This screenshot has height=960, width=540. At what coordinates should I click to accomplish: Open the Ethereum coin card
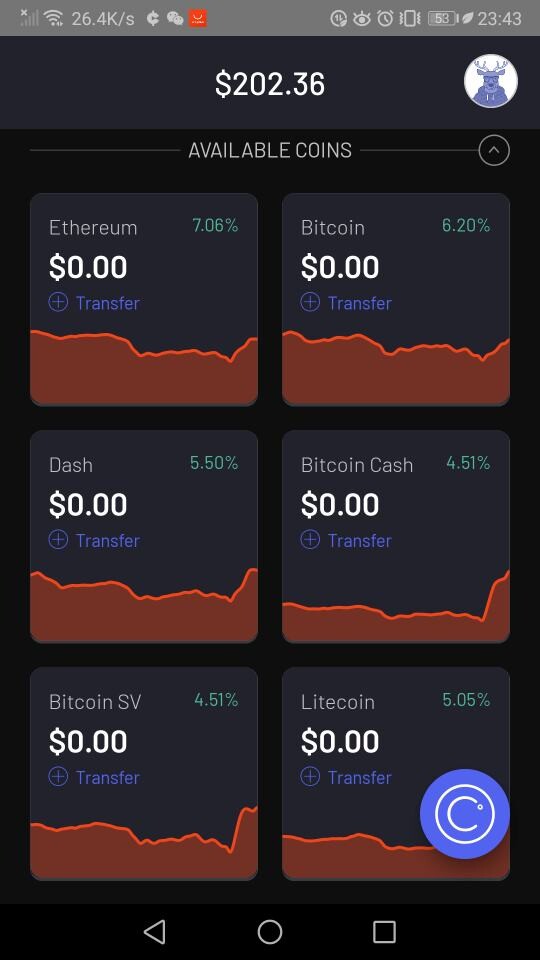pos(144,299)
